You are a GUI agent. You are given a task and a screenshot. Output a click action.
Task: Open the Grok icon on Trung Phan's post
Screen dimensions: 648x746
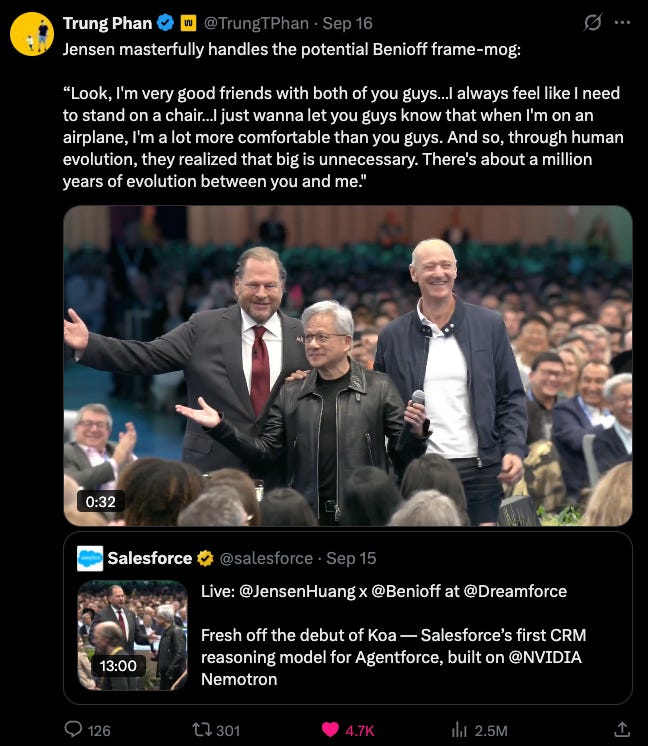(592, 22)
